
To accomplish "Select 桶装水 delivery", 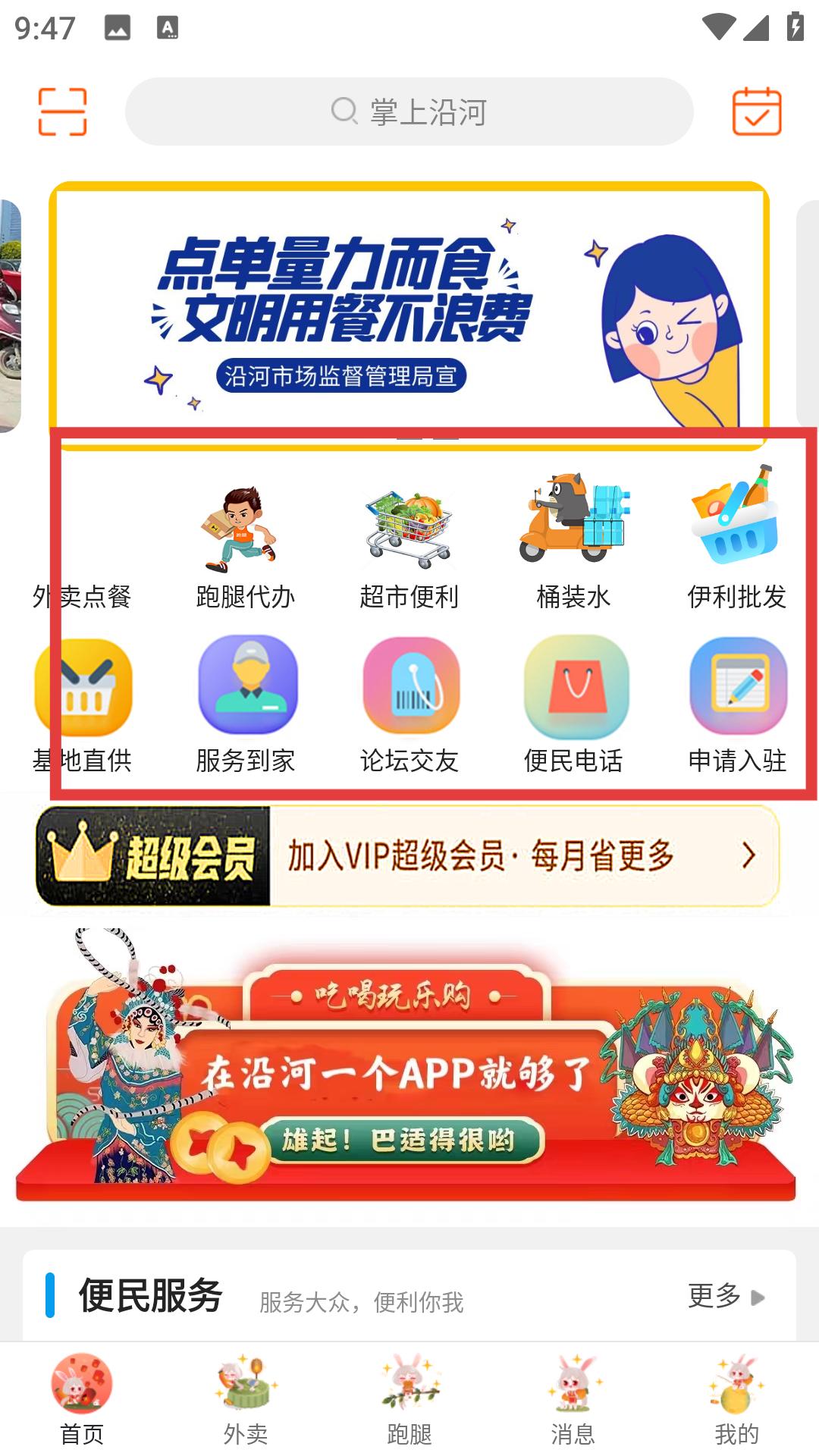I will pyautogui.click(x=573, y=546).
